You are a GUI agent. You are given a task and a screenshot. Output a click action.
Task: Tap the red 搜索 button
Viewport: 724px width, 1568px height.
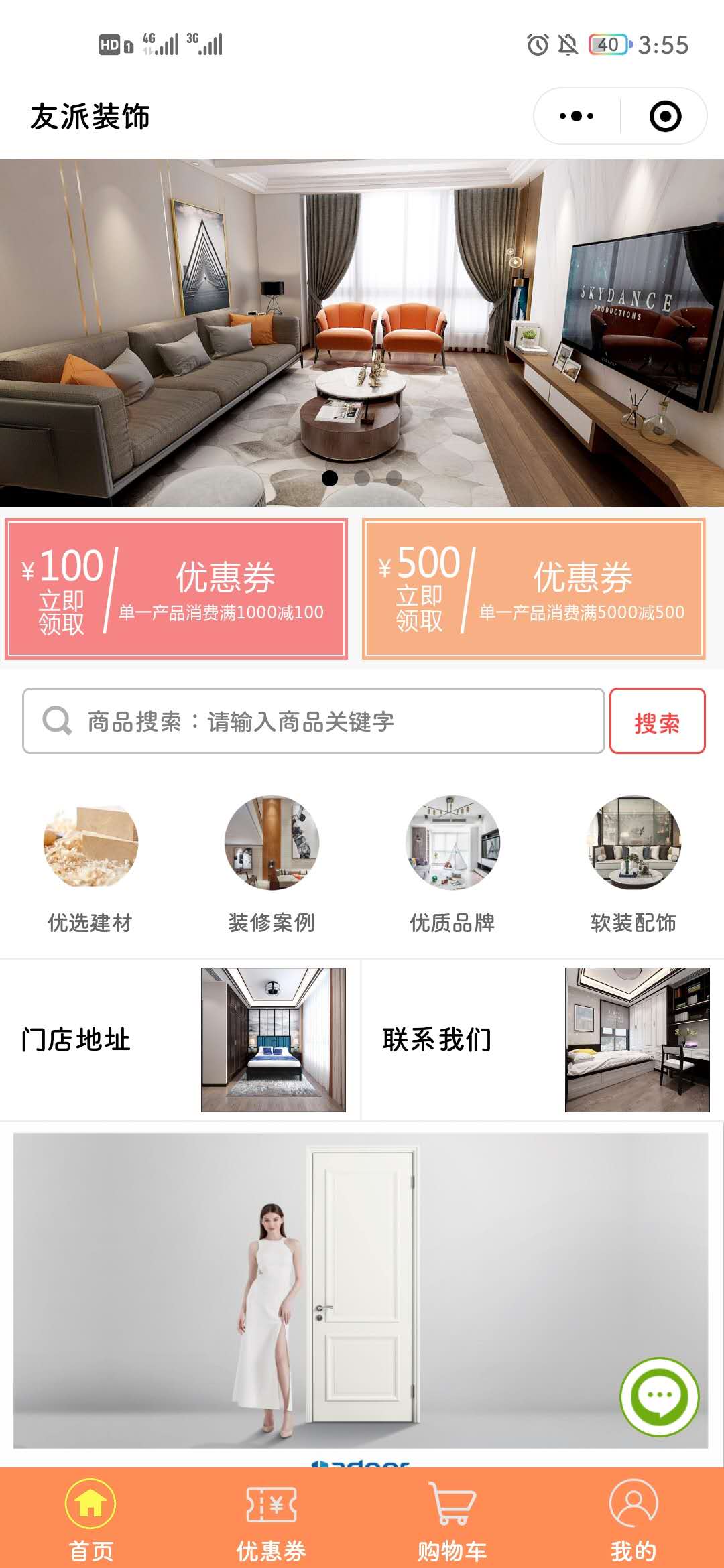point(657,721)
